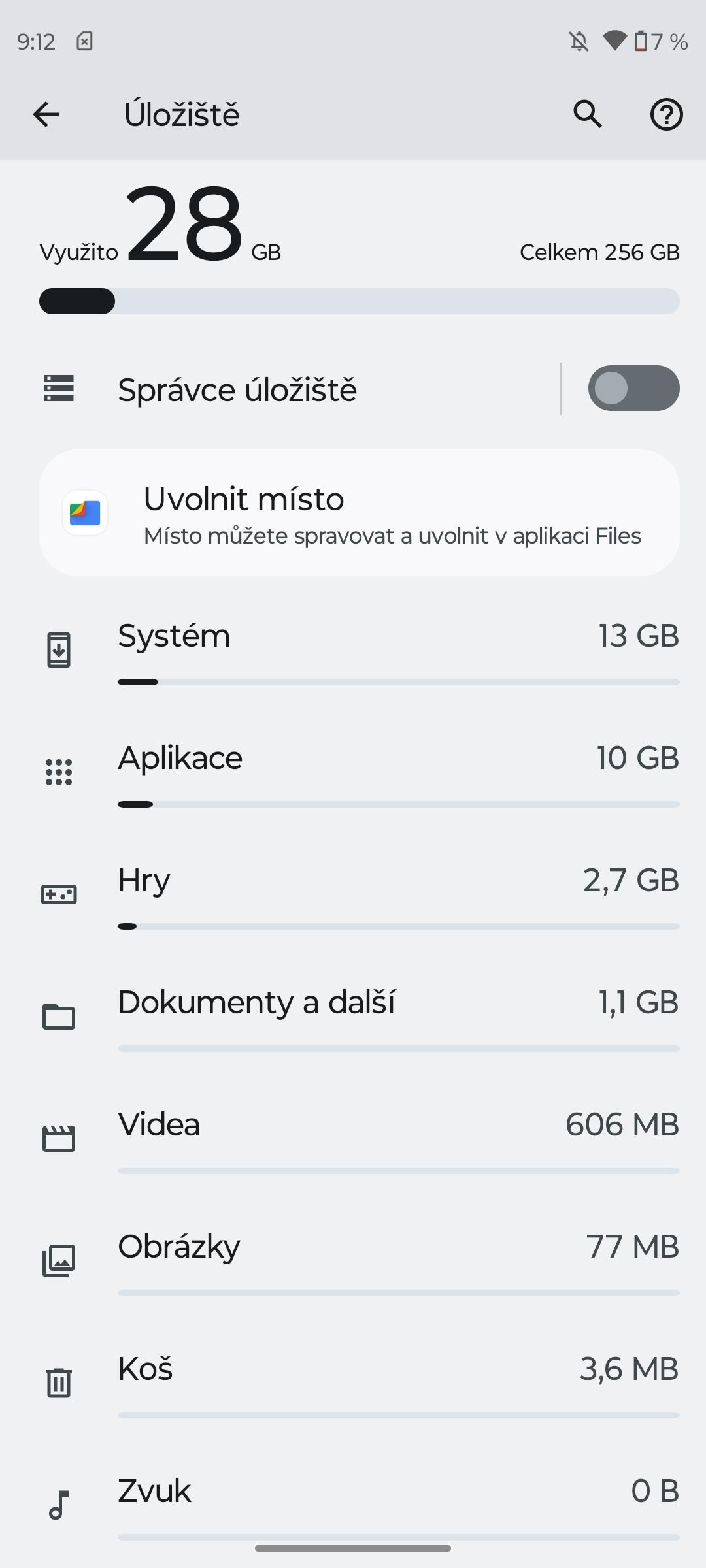Open the help question mark icon

[666, 114]
